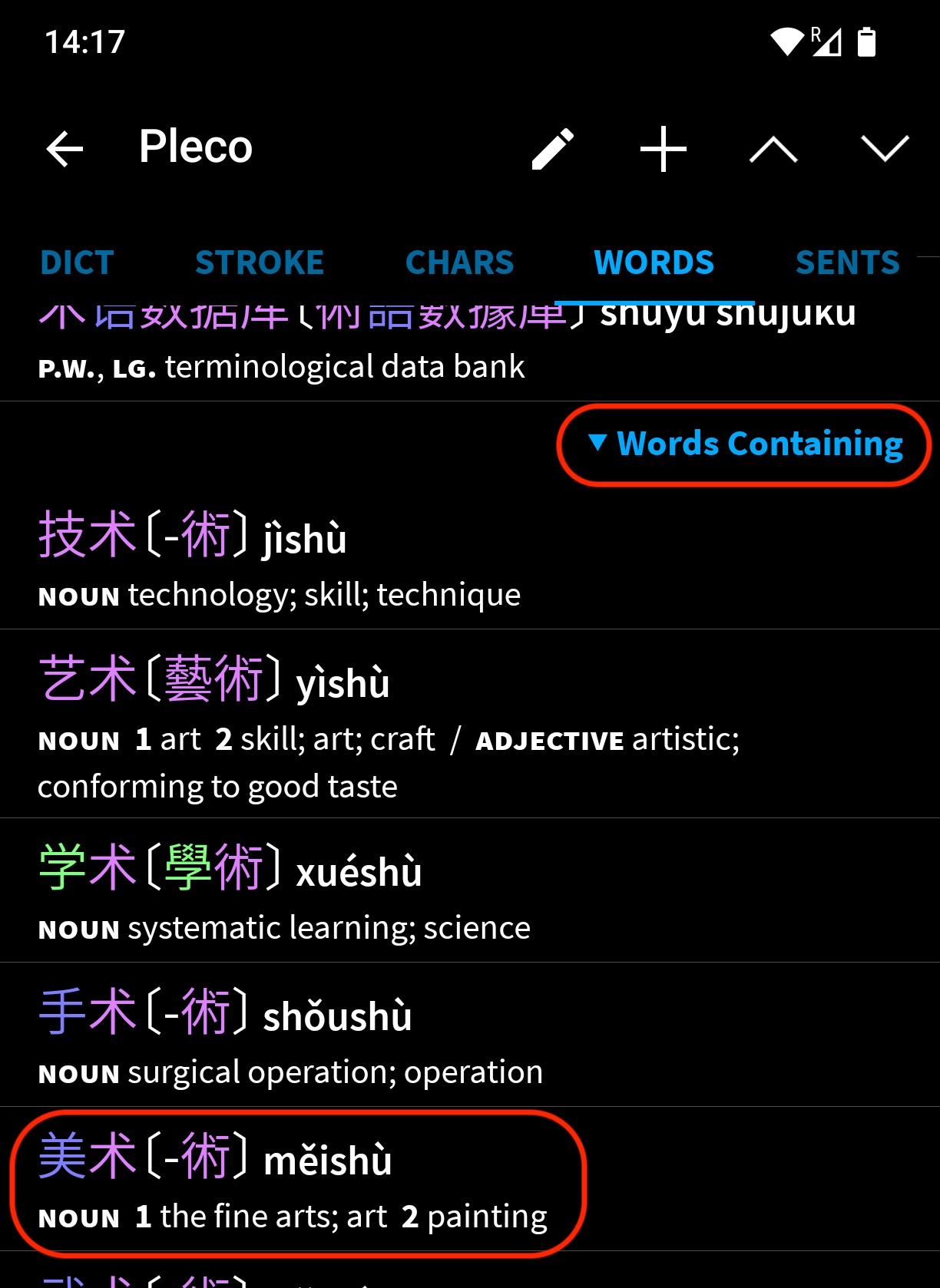This screenshot has width=940, height=1288.
Task: Go to next entry with down chevron
Action: point(885,148)
